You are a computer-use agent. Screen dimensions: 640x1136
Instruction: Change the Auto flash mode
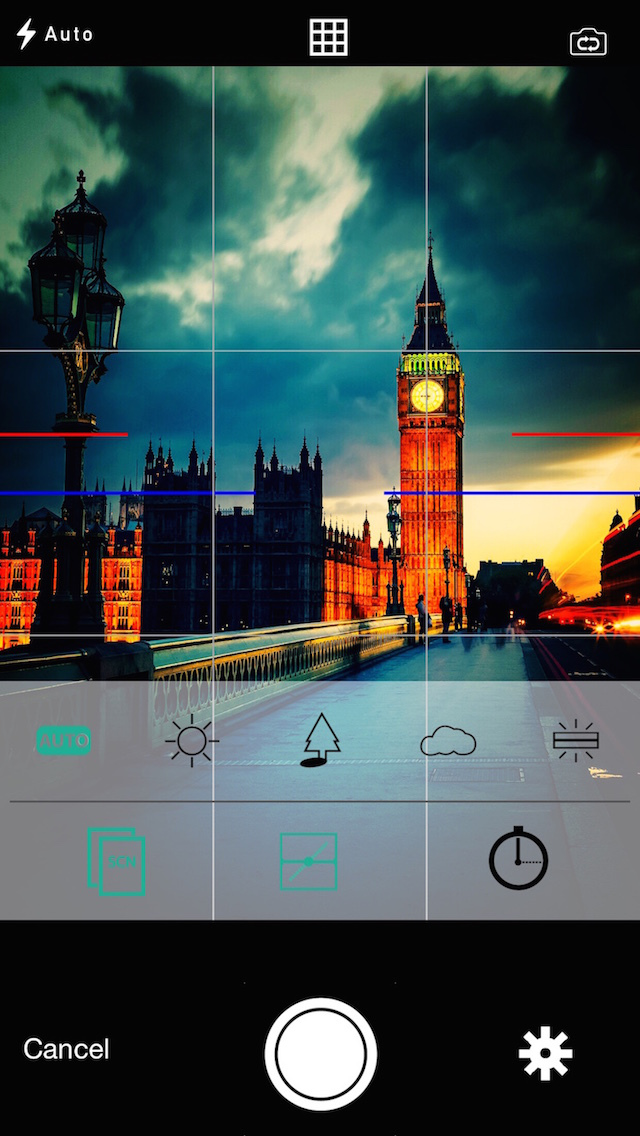(x=55, y=34)
